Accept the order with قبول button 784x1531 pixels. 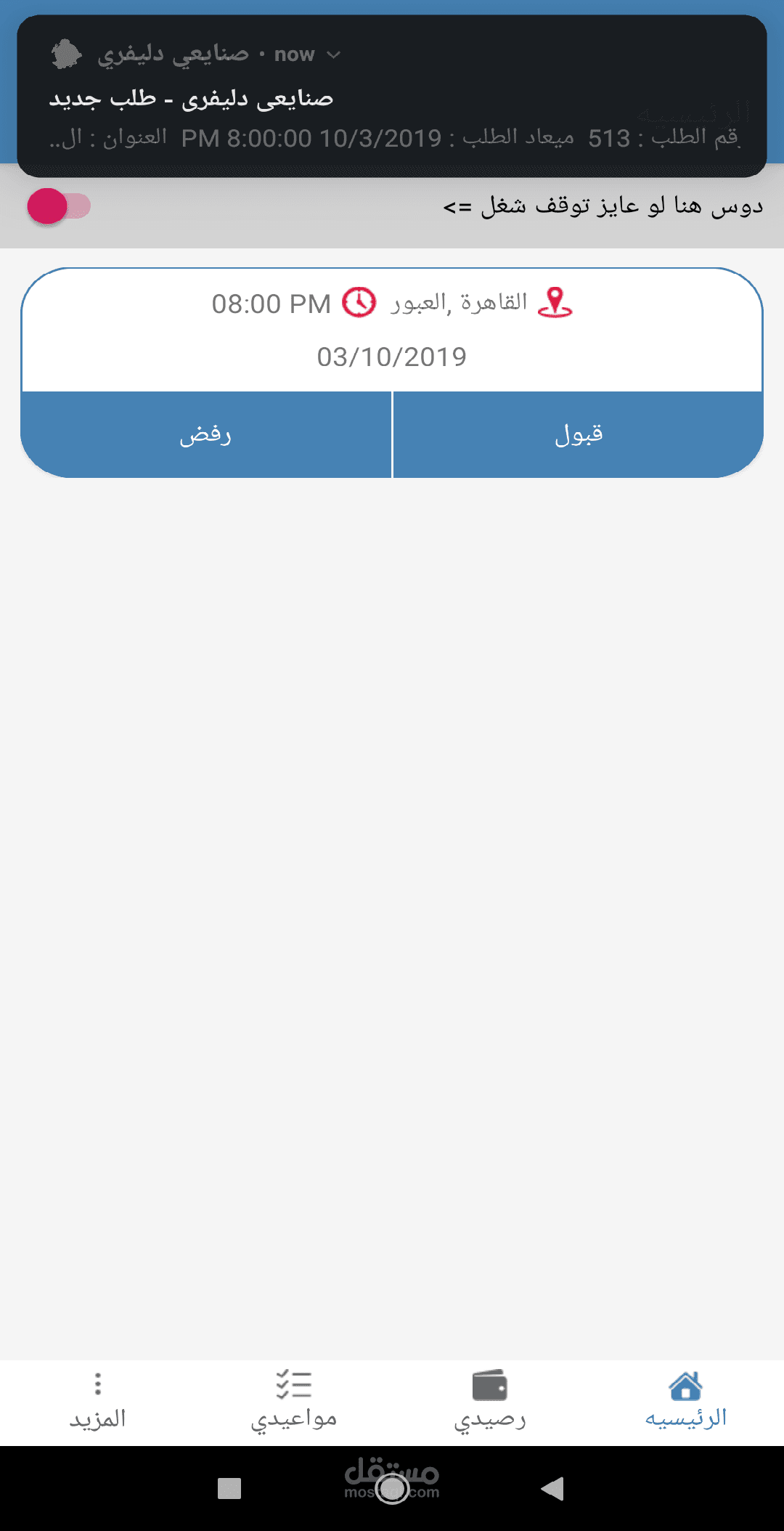click(578, 434)
